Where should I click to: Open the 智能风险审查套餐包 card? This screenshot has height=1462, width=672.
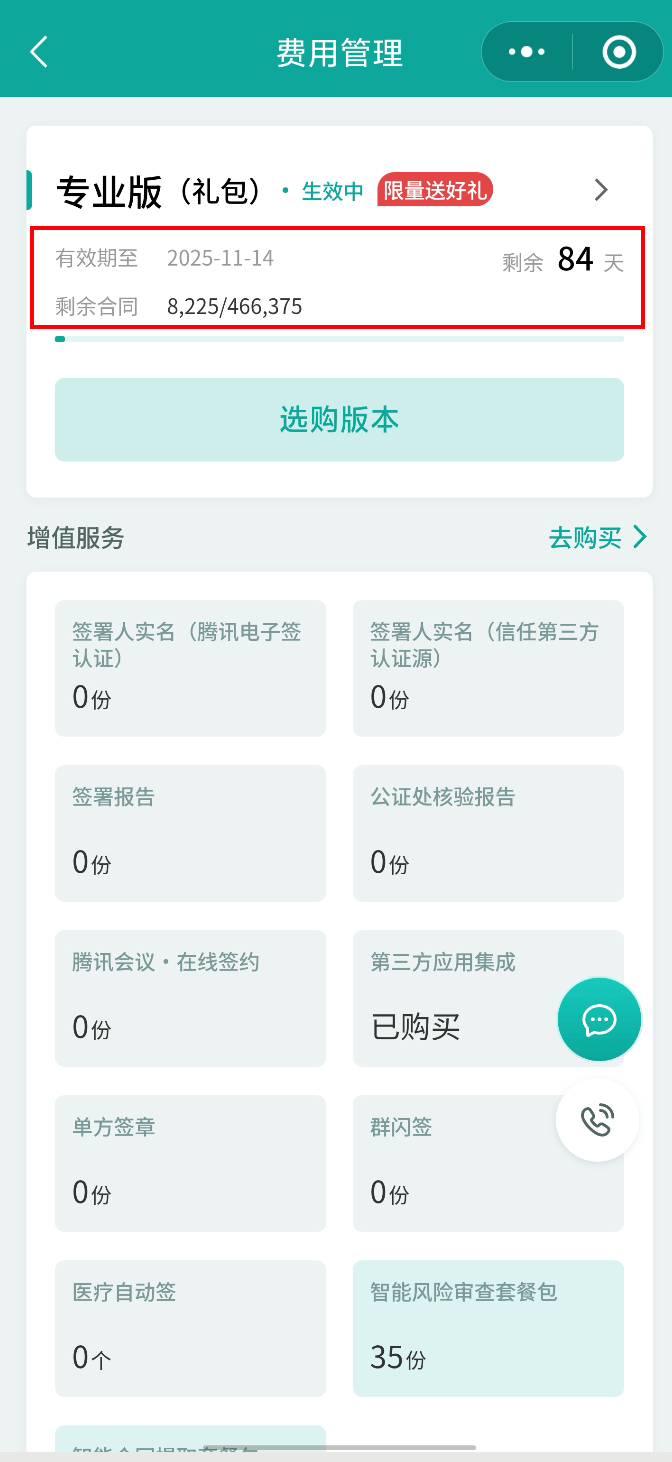point(488,1328)
